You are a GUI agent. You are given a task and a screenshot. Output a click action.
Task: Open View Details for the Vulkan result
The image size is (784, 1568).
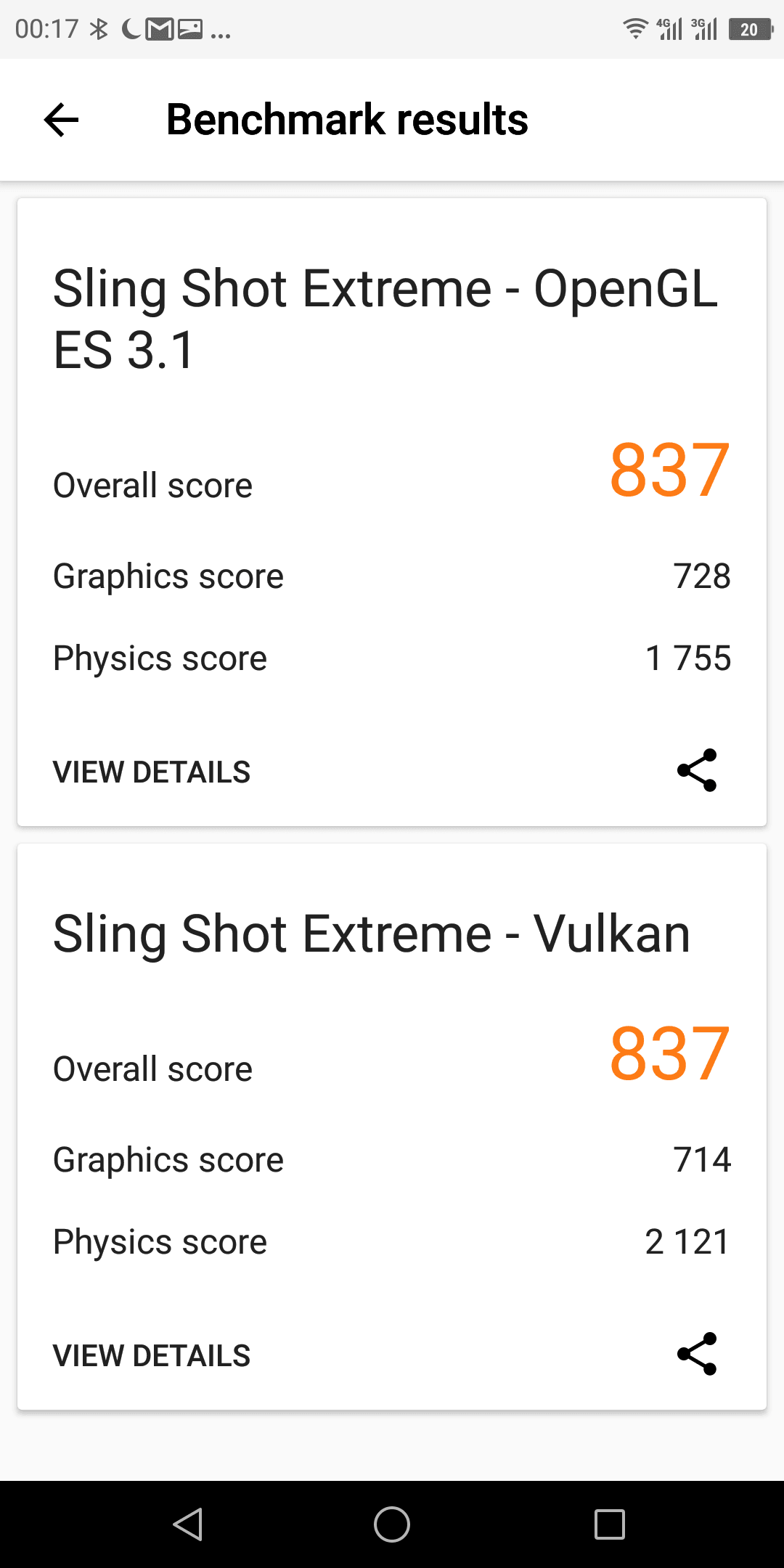point(152,1356)
